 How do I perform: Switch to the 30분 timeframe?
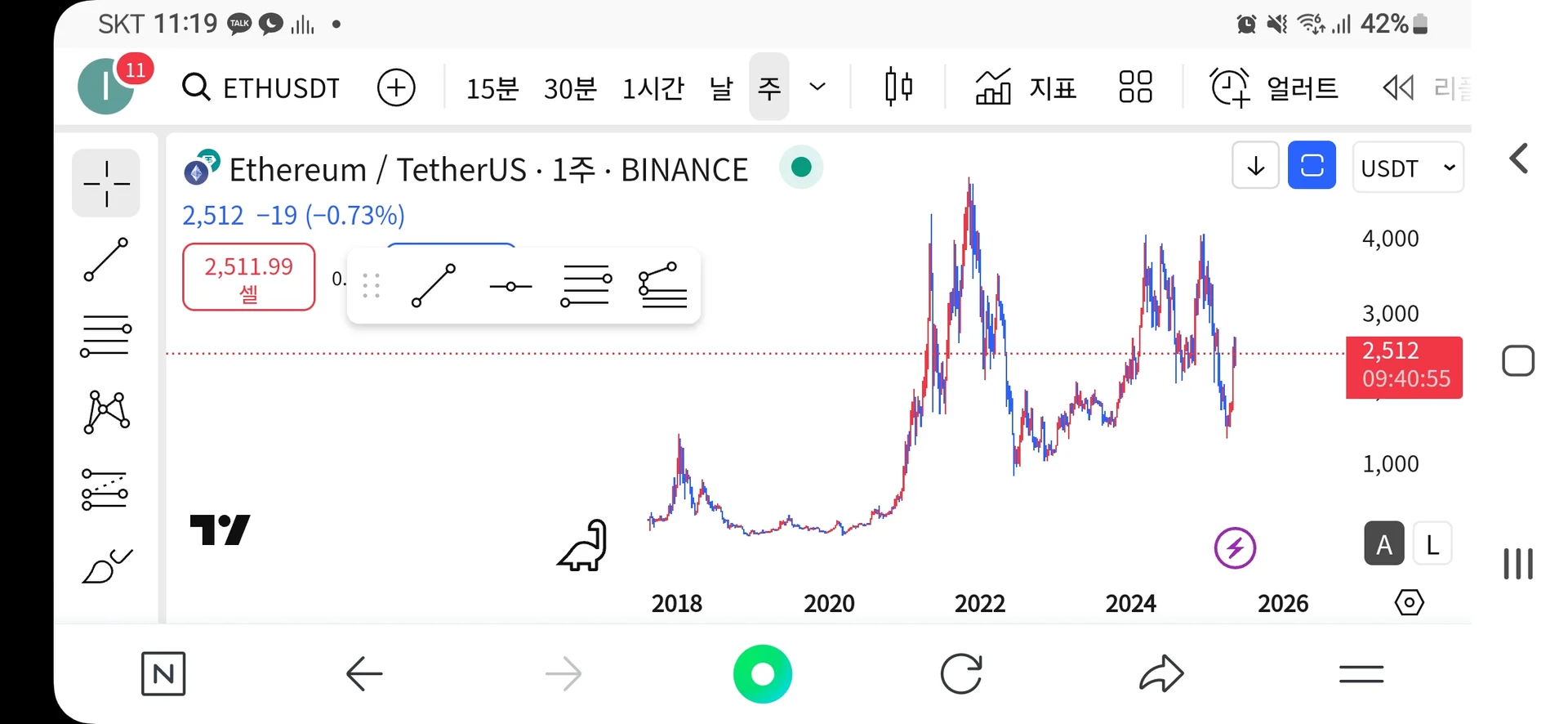click(570, 87)
